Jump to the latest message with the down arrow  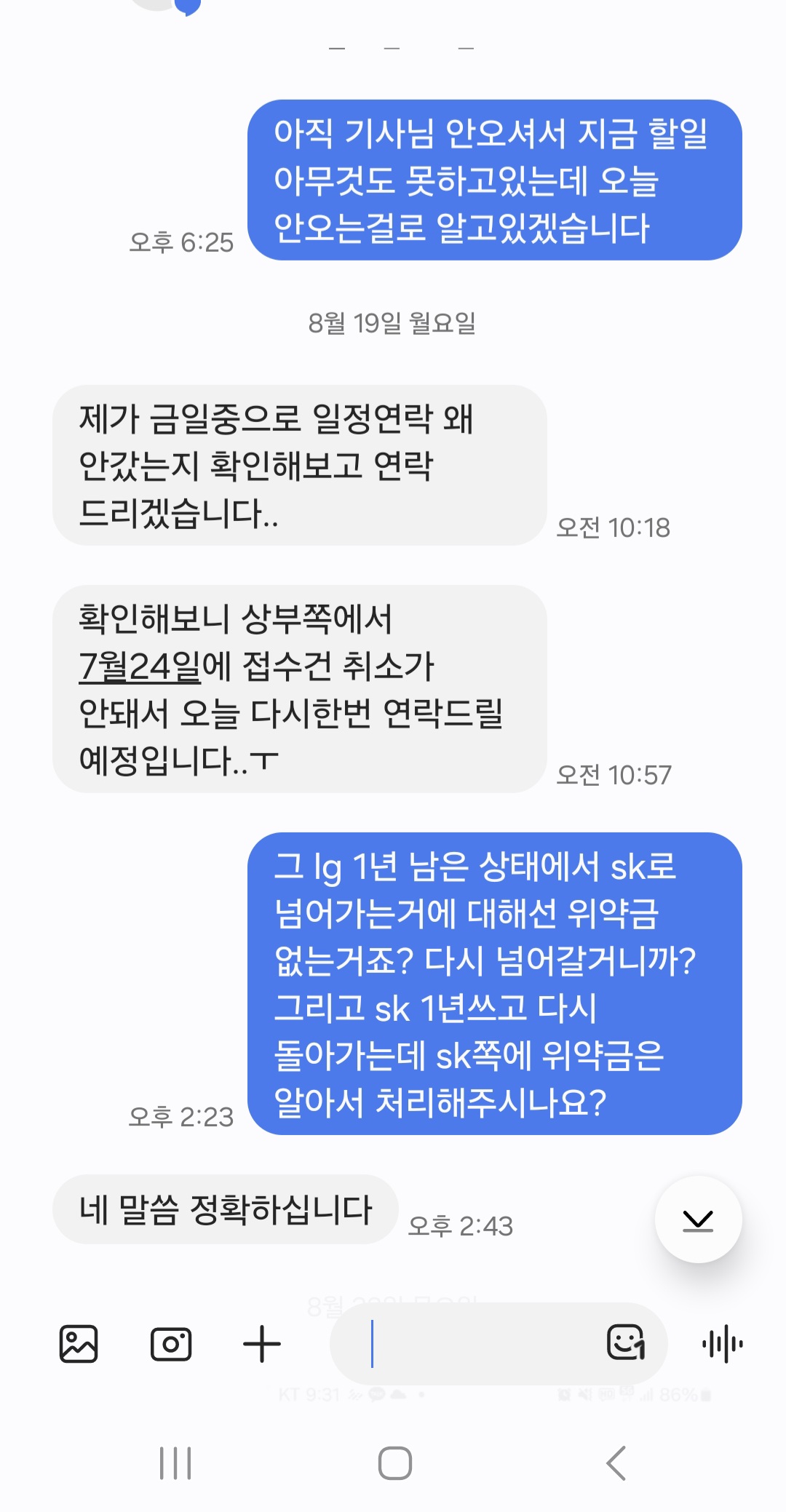click(698, 1219)
